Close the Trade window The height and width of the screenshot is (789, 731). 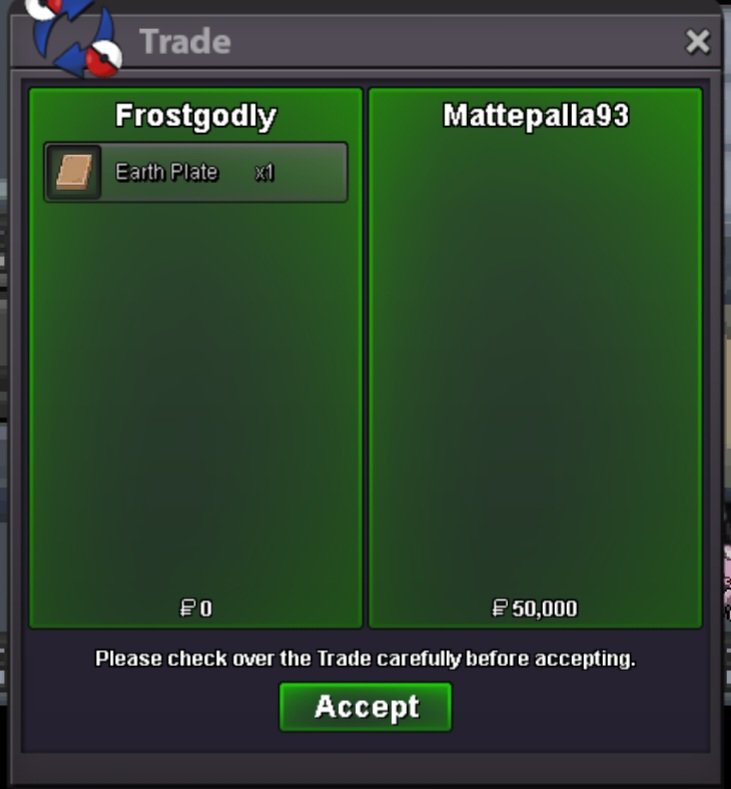(x=697, y=42)
